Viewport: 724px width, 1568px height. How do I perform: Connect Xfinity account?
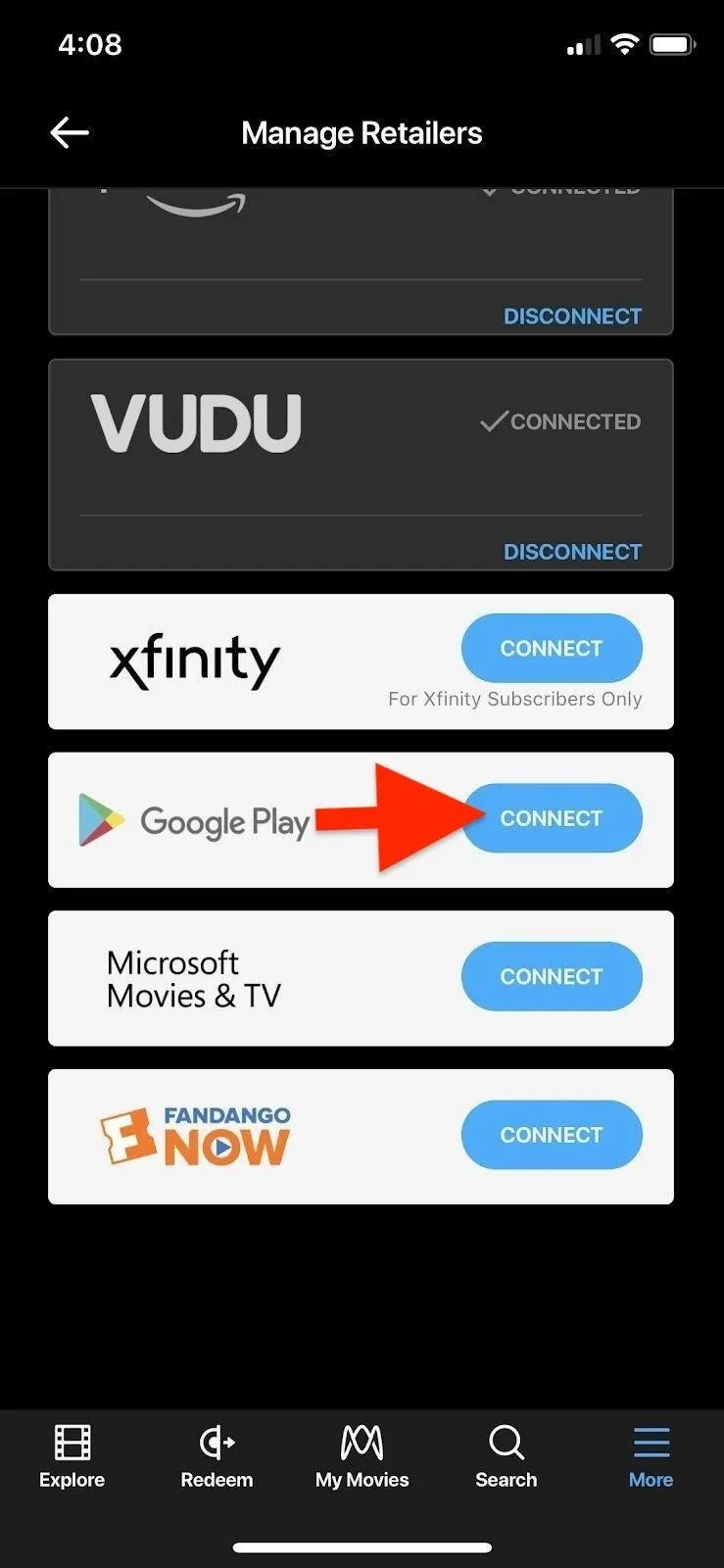tap(552, 648)
